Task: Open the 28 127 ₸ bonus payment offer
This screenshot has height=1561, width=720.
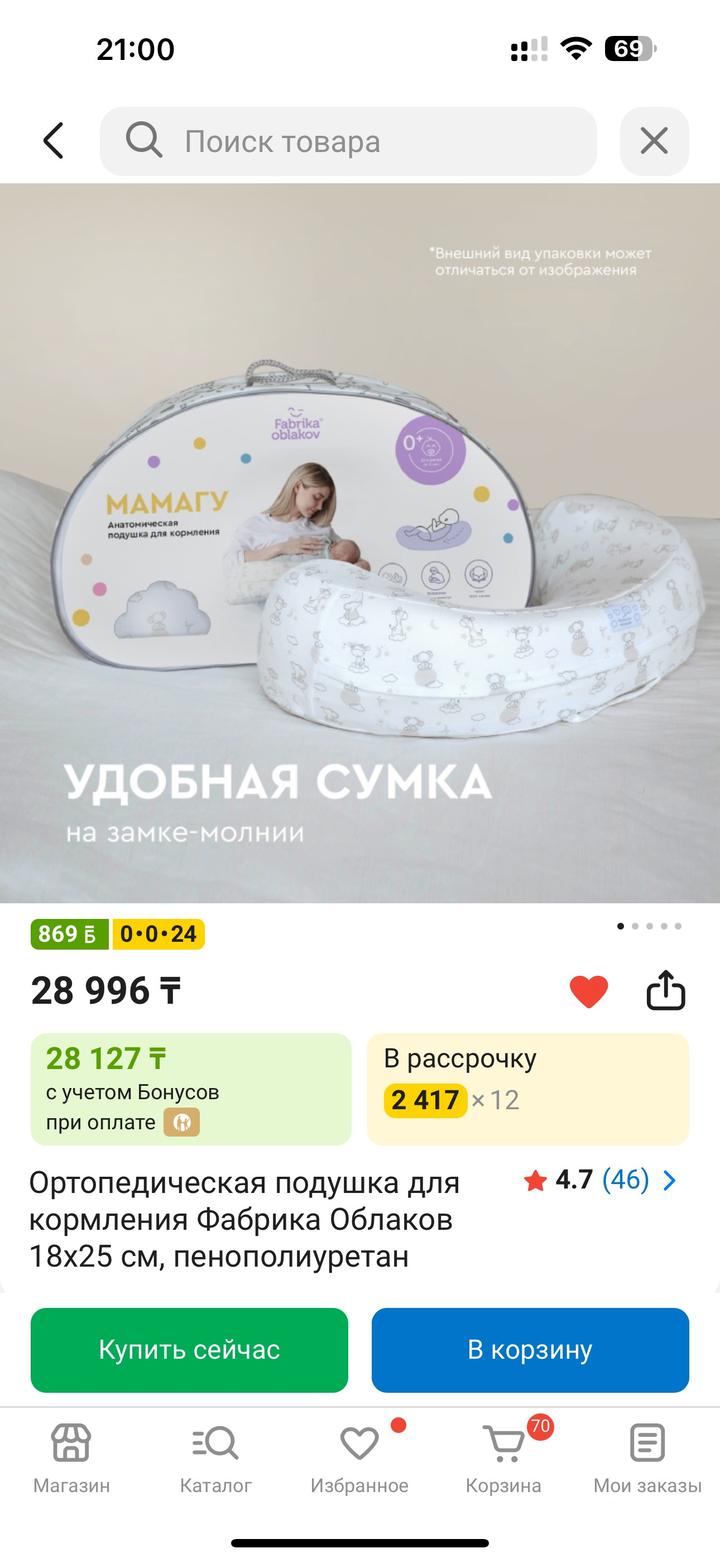Action: click(x=191, y=1089)
